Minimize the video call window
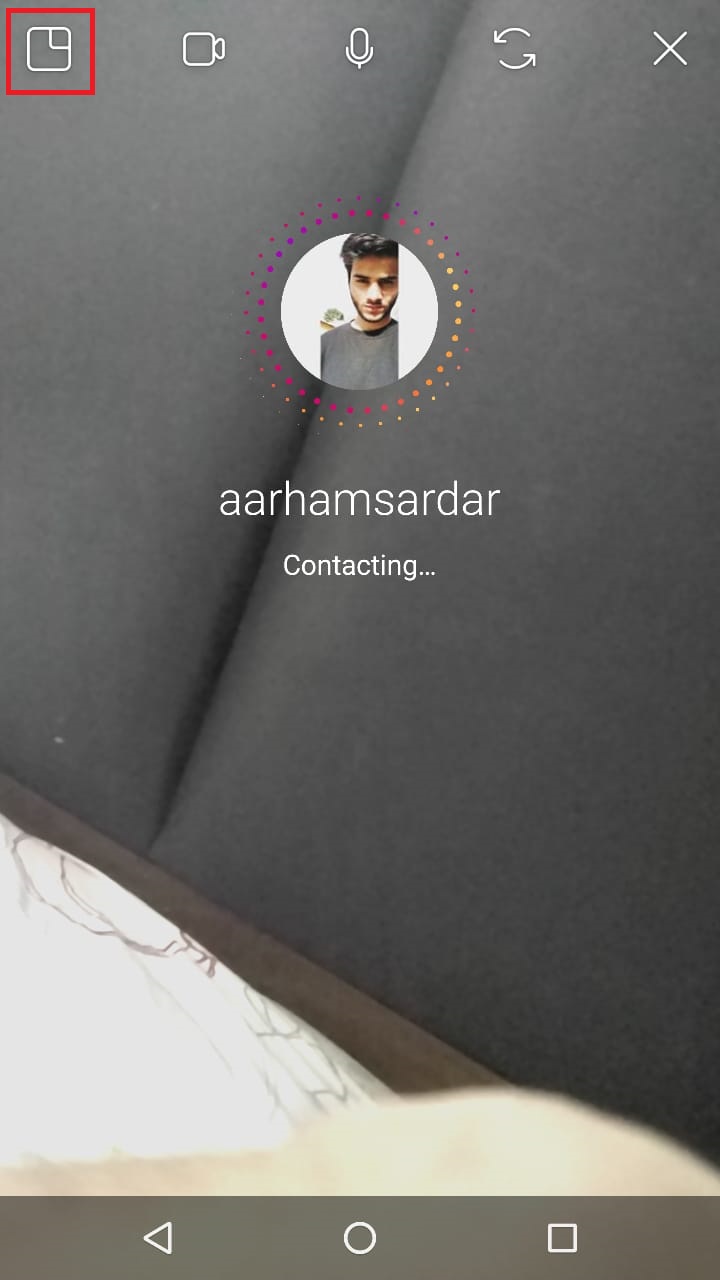Screen dimensions: 720x1280 pos(49,50)
